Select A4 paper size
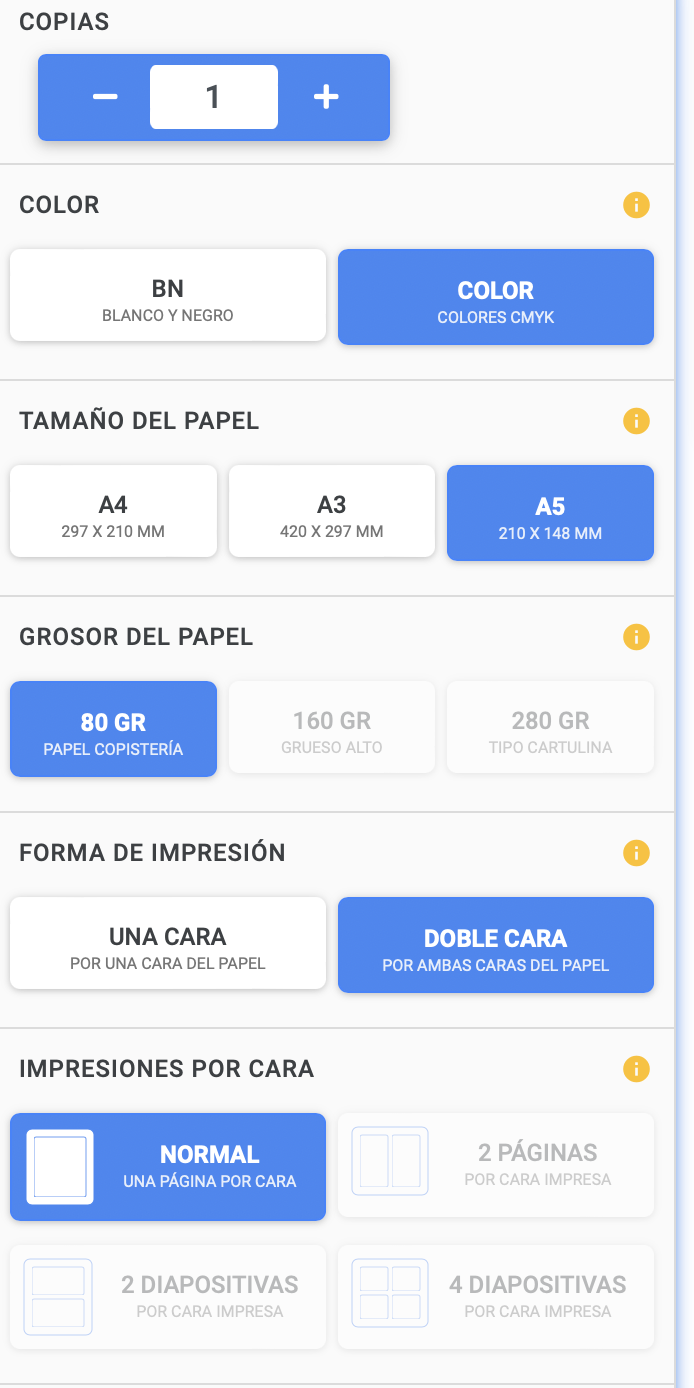 click(113, 513)
